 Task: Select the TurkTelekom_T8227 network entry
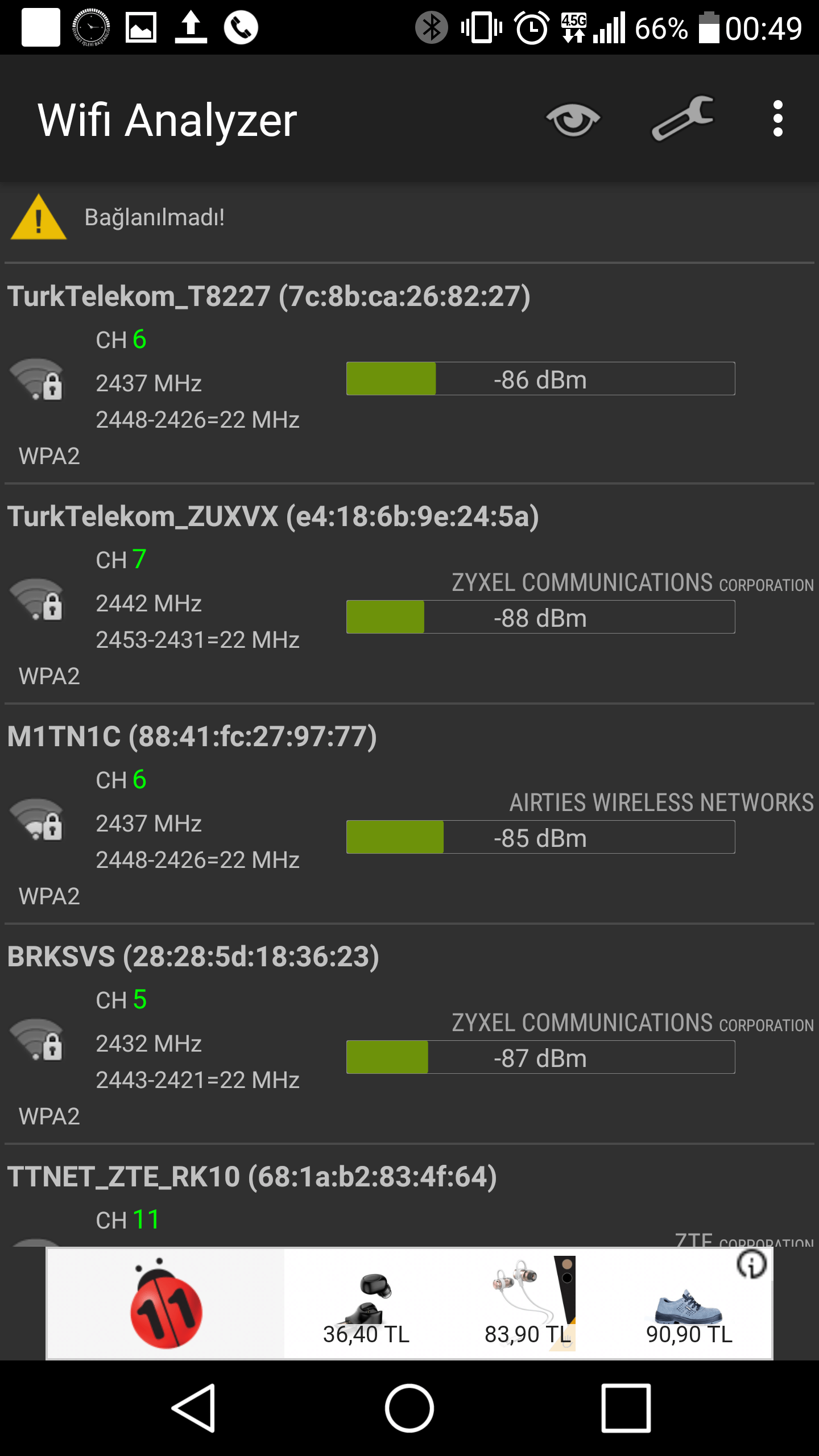(409, 374)
